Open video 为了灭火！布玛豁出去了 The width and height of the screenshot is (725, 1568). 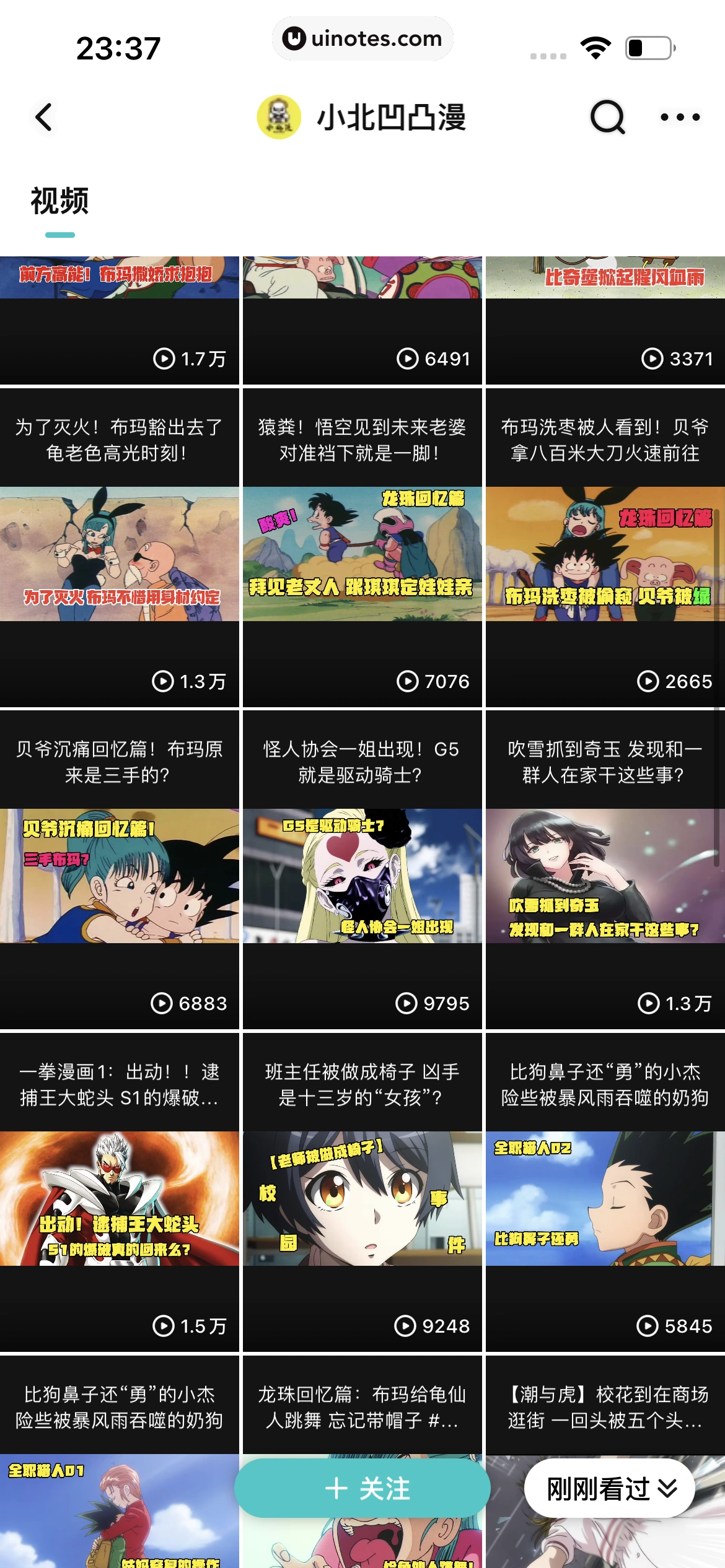119,554
